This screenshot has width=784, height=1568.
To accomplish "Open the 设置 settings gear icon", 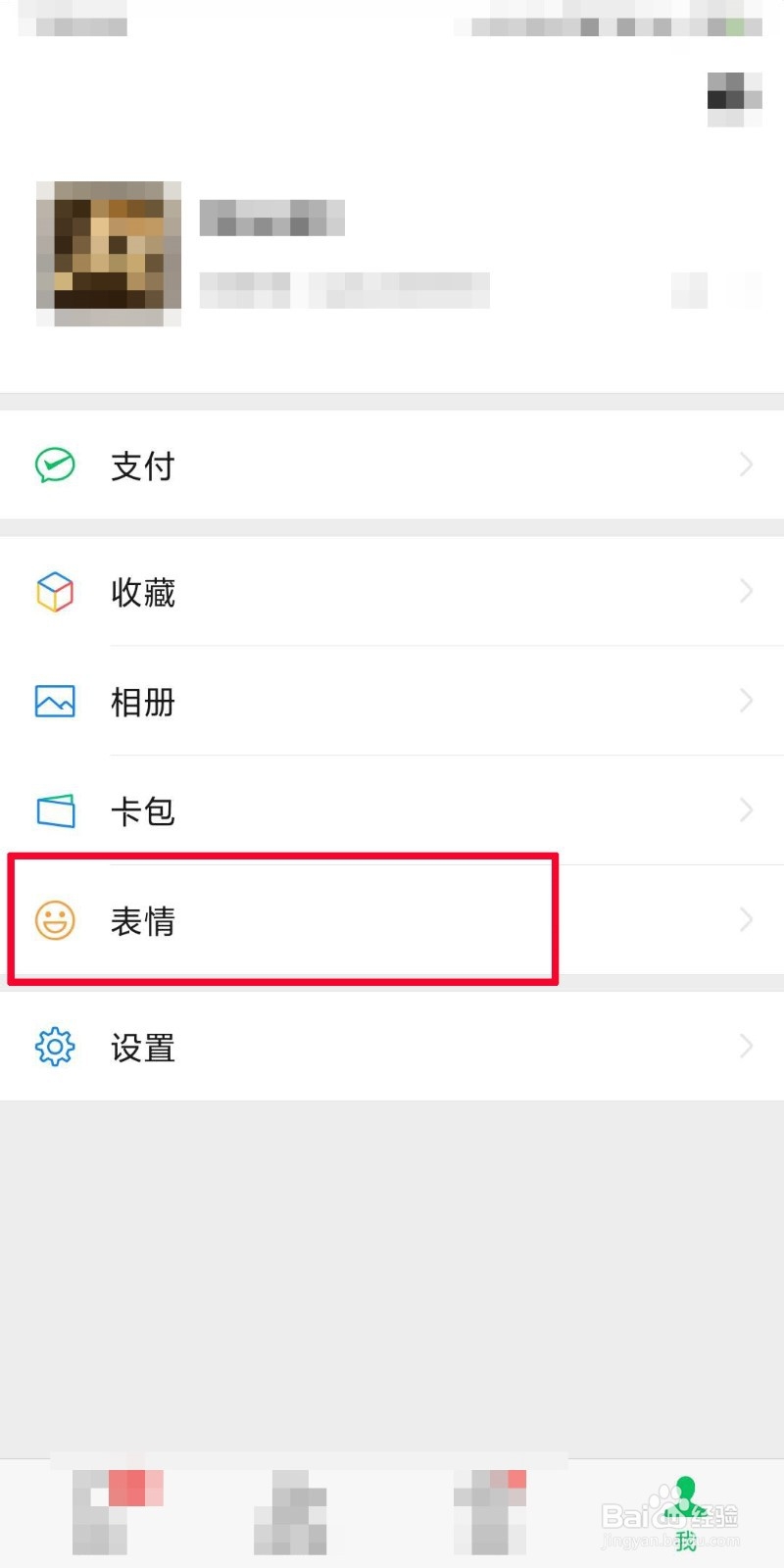I will (55, 1047).
